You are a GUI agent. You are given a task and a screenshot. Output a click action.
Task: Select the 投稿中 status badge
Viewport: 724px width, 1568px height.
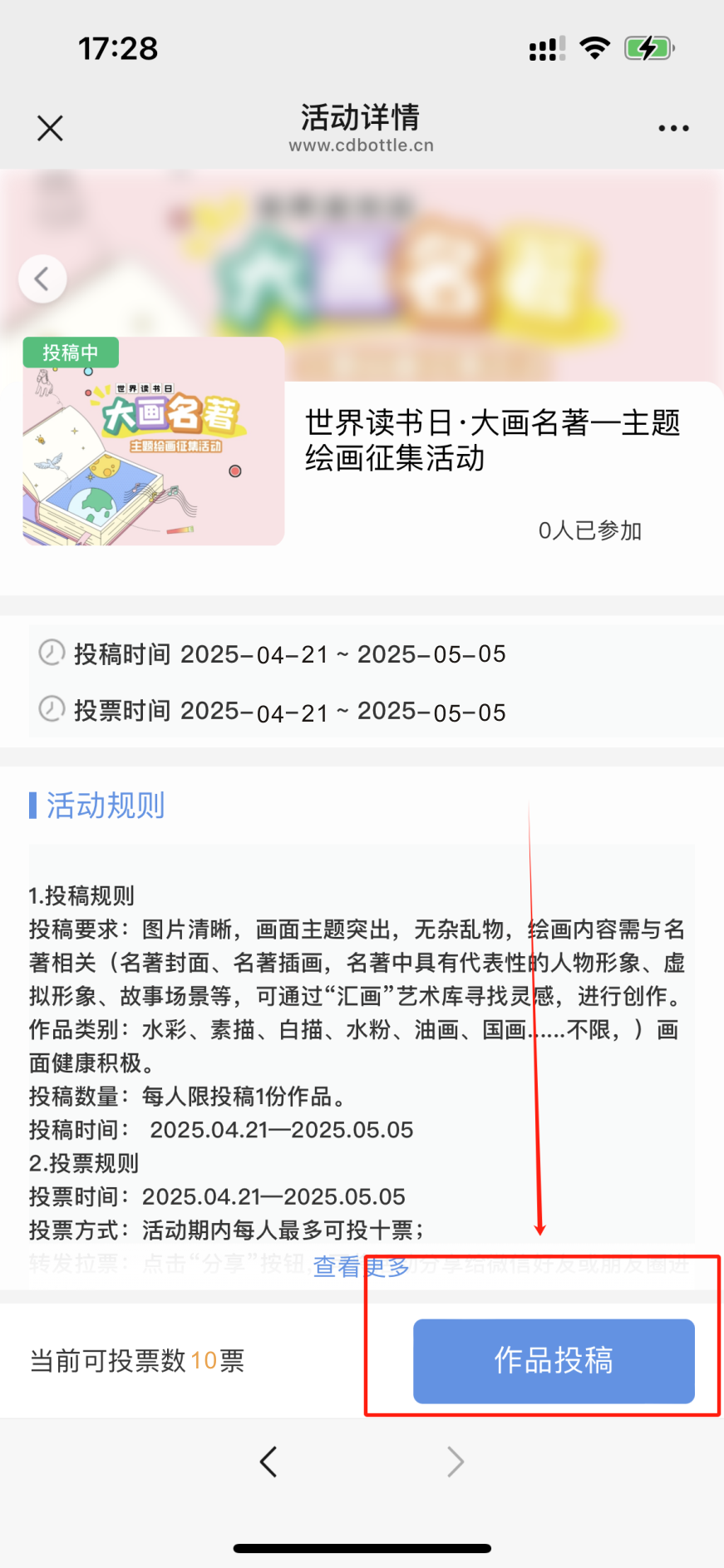tap(71, 353)
